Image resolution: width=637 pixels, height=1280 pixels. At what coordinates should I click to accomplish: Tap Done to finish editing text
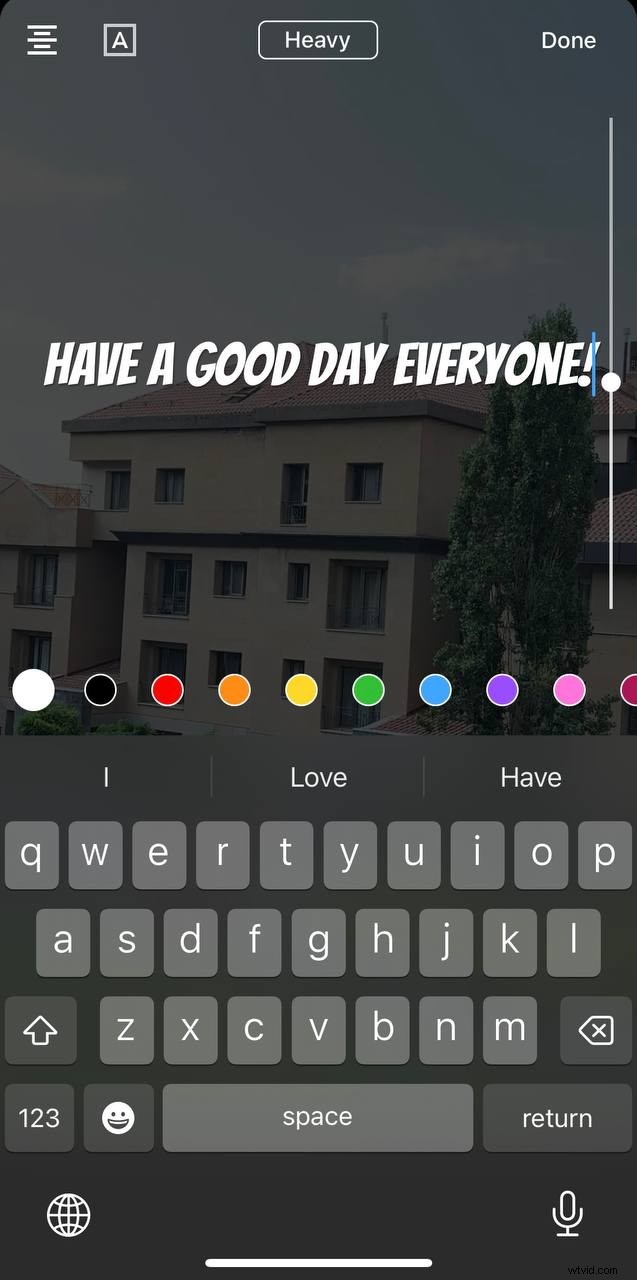coord(568,40)
